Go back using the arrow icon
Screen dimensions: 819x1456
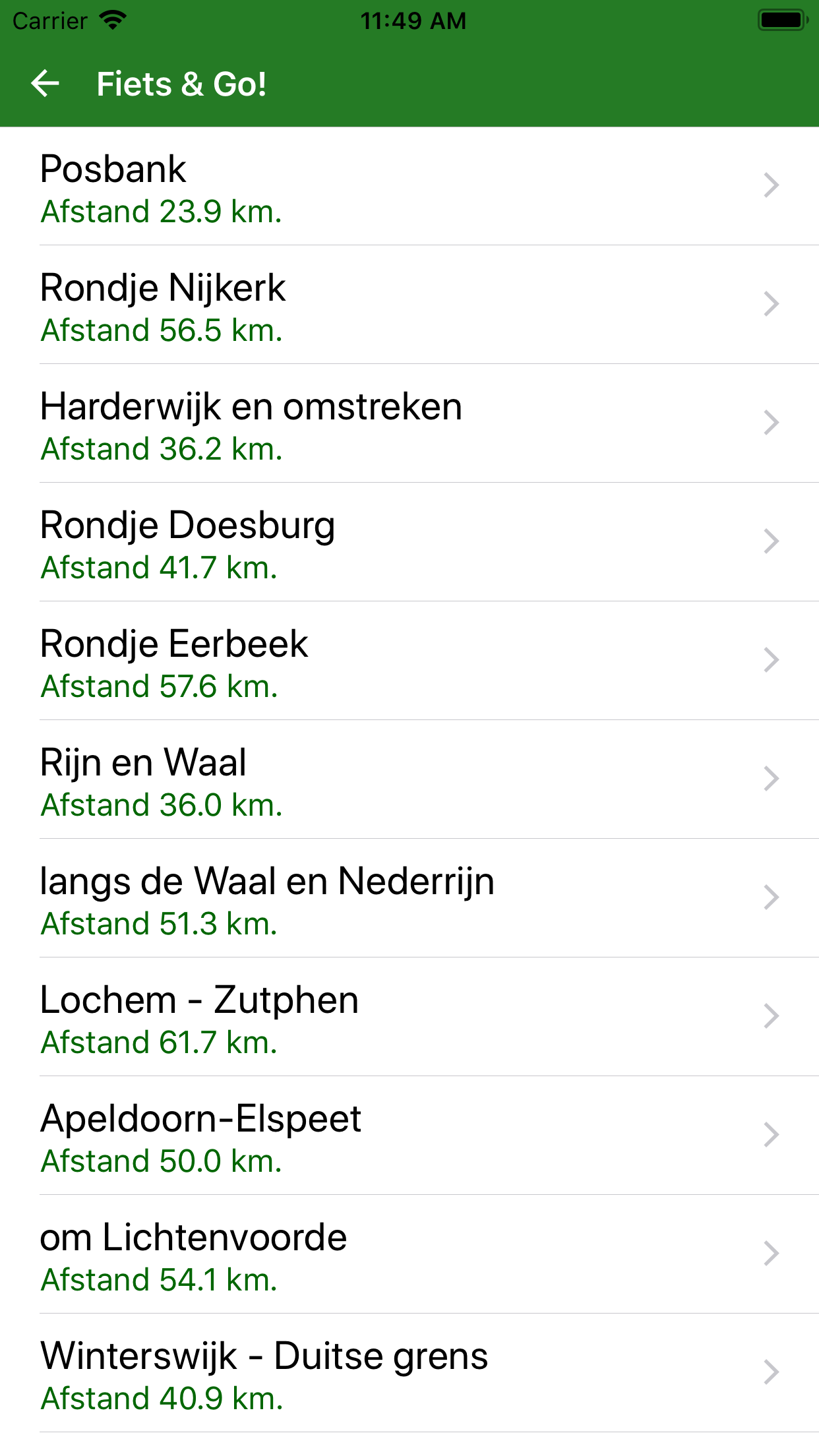coord(45,84)
